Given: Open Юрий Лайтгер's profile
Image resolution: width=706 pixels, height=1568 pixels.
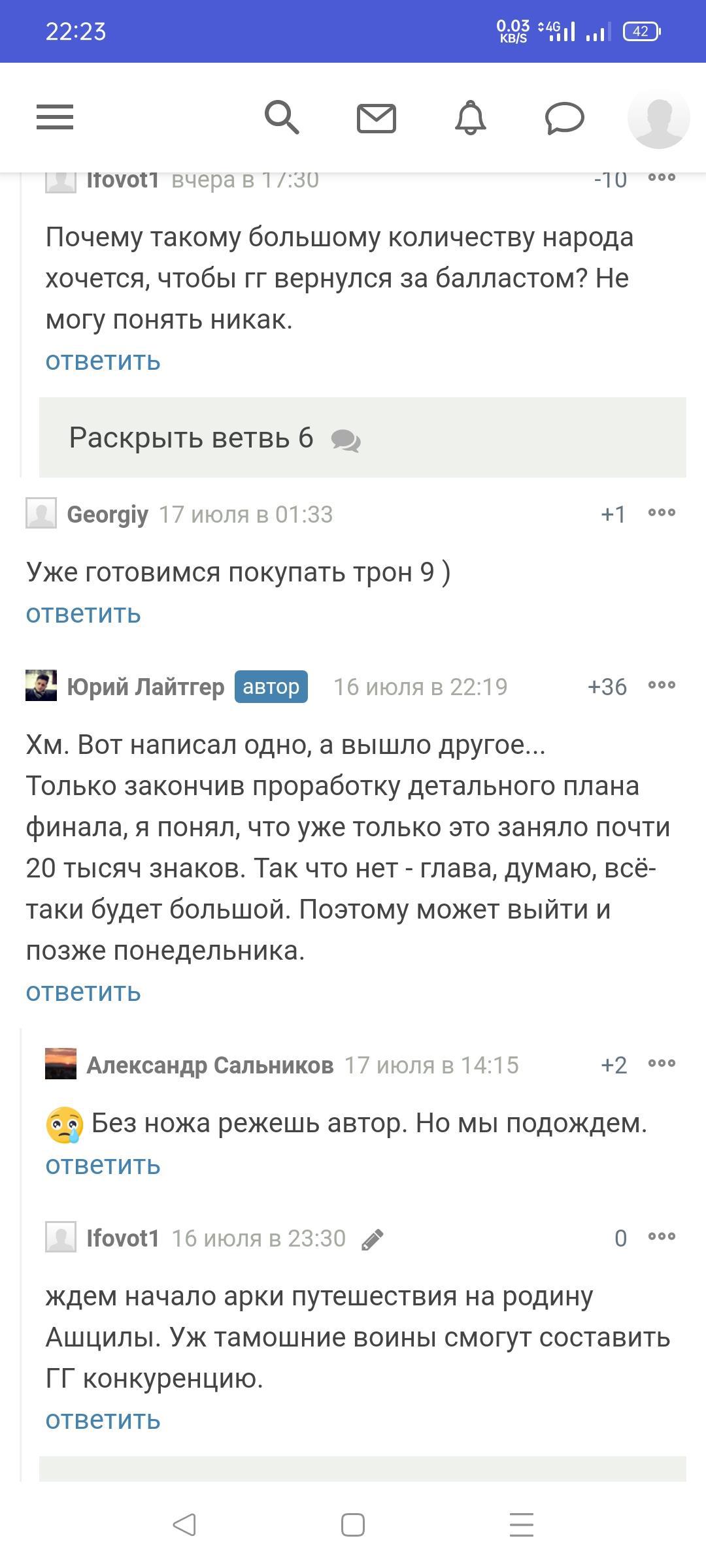Looking at the screenshot, I should point(145,687).
